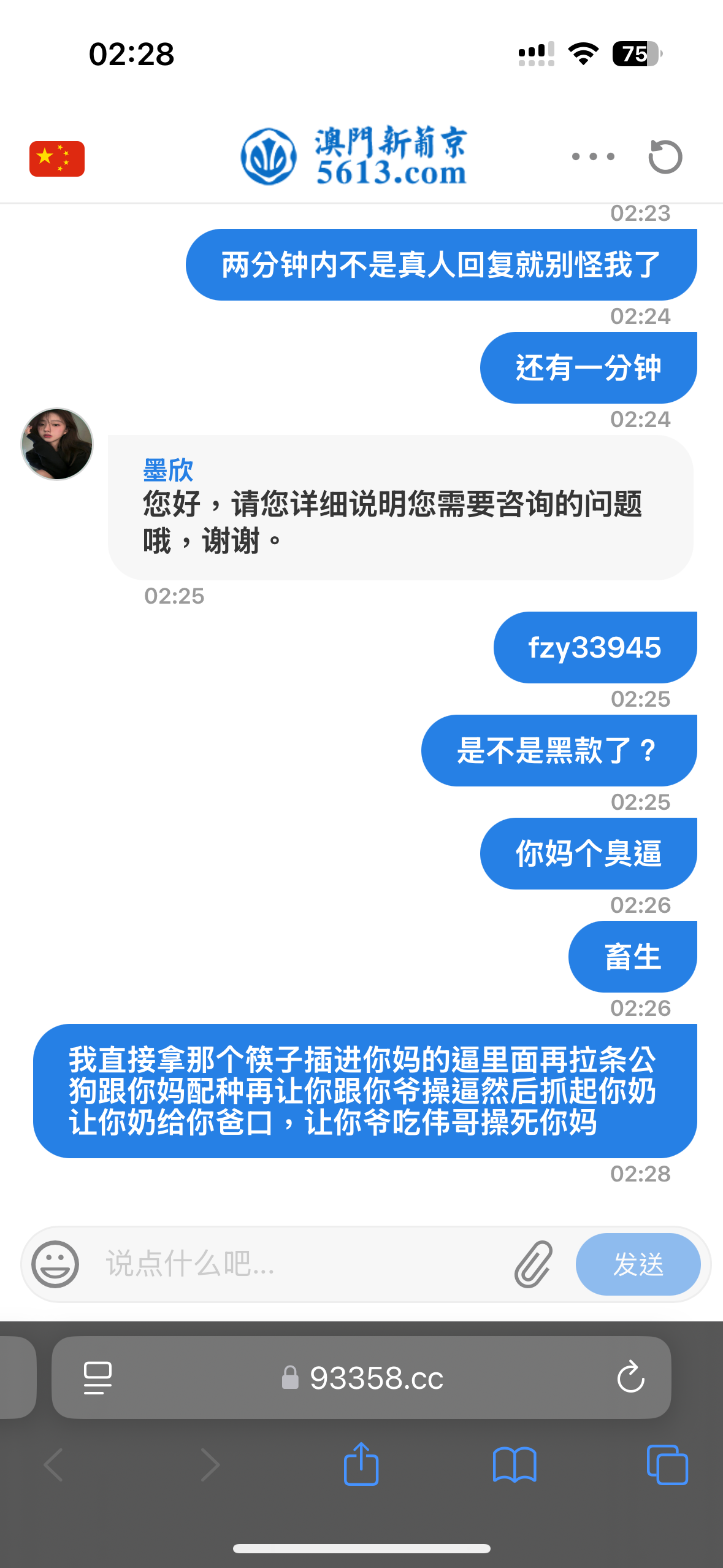Change language via the China flag icon

tap(57, 159)
